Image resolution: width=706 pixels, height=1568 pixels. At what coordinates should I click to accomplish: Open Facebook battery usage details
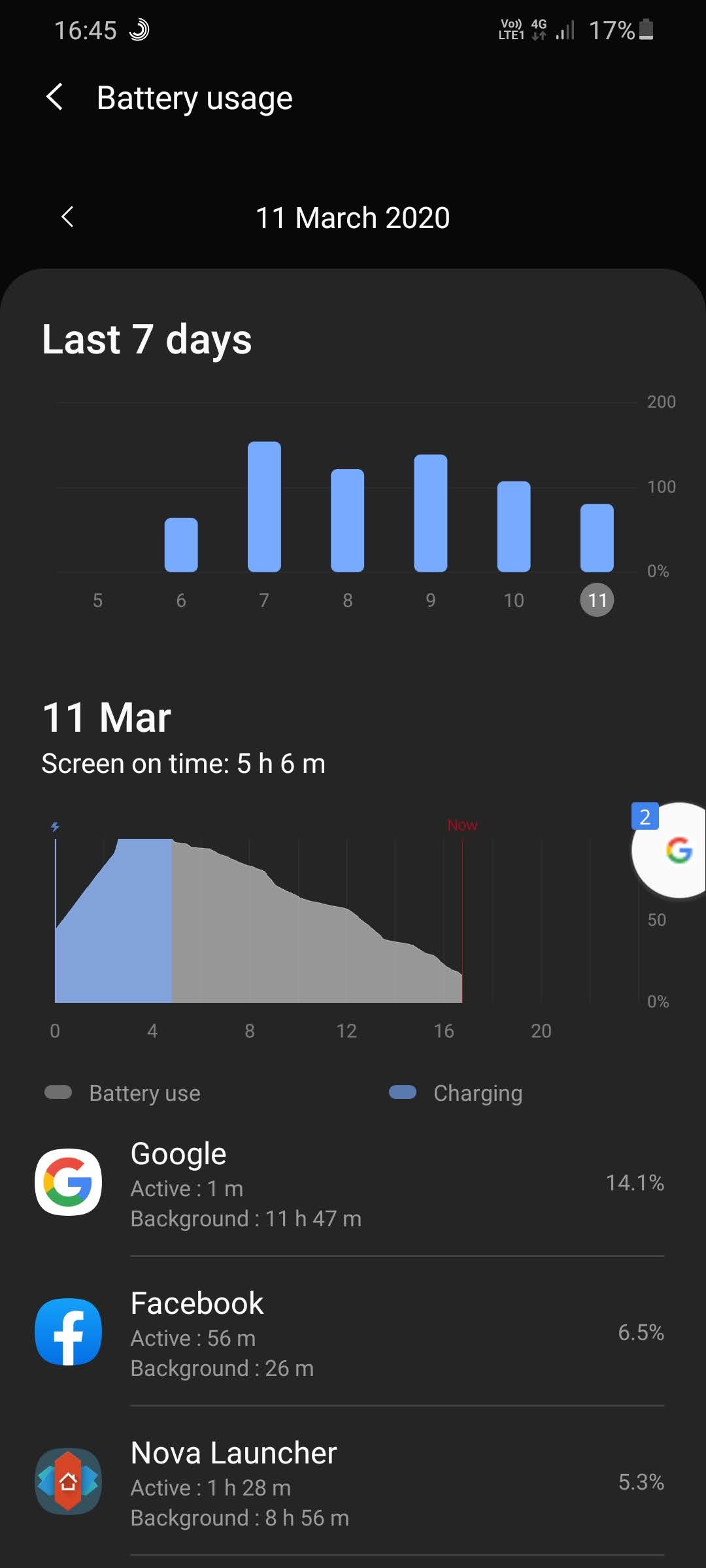click(353, 1332)
